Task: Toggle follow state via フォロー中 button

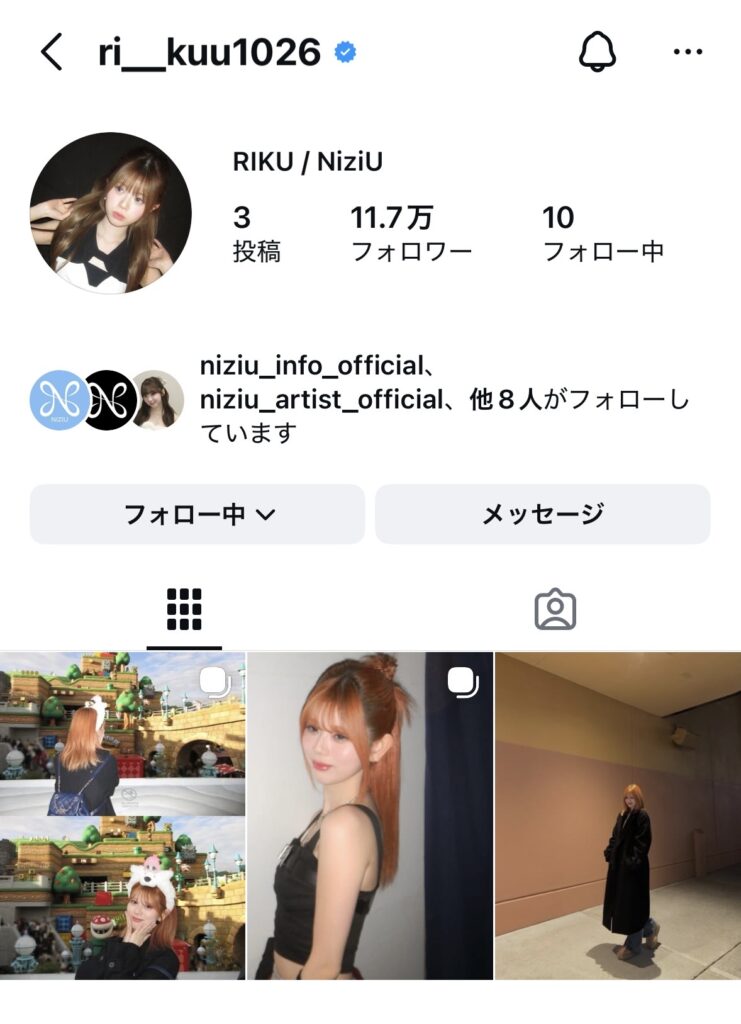Action: click(x=197, y=512)
